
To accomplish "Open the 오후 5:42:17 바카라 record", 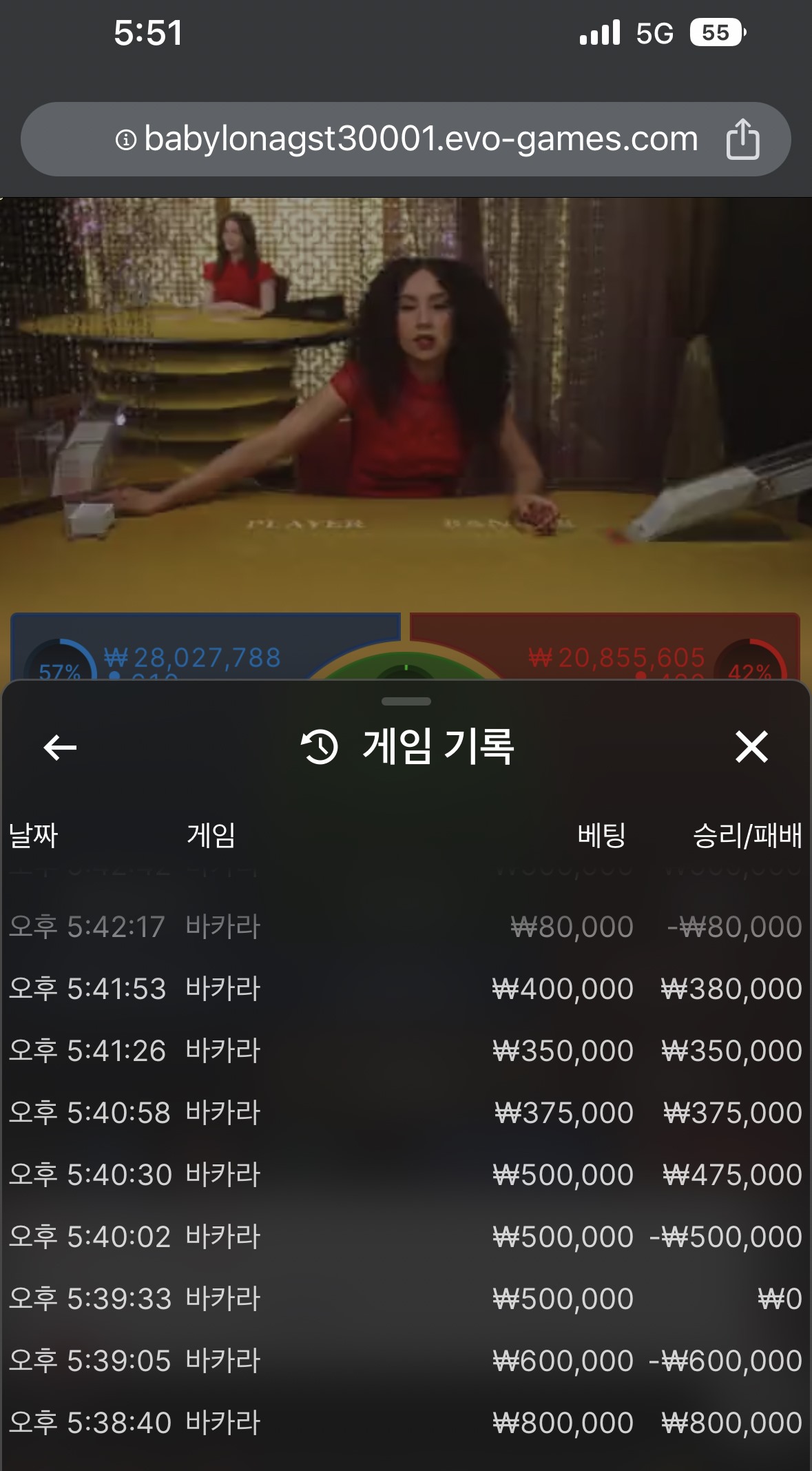I will click(405, 927).
